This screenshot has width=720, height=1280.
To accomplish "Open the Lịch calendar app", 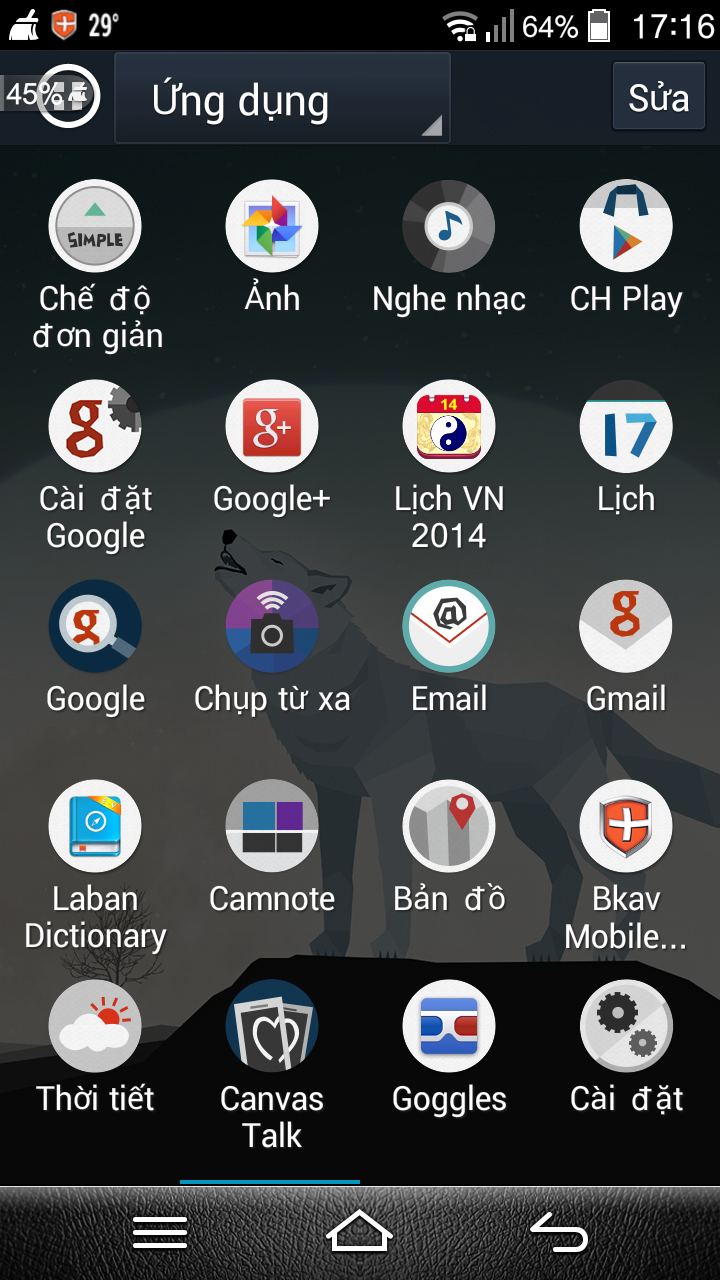I will [626, 426].
